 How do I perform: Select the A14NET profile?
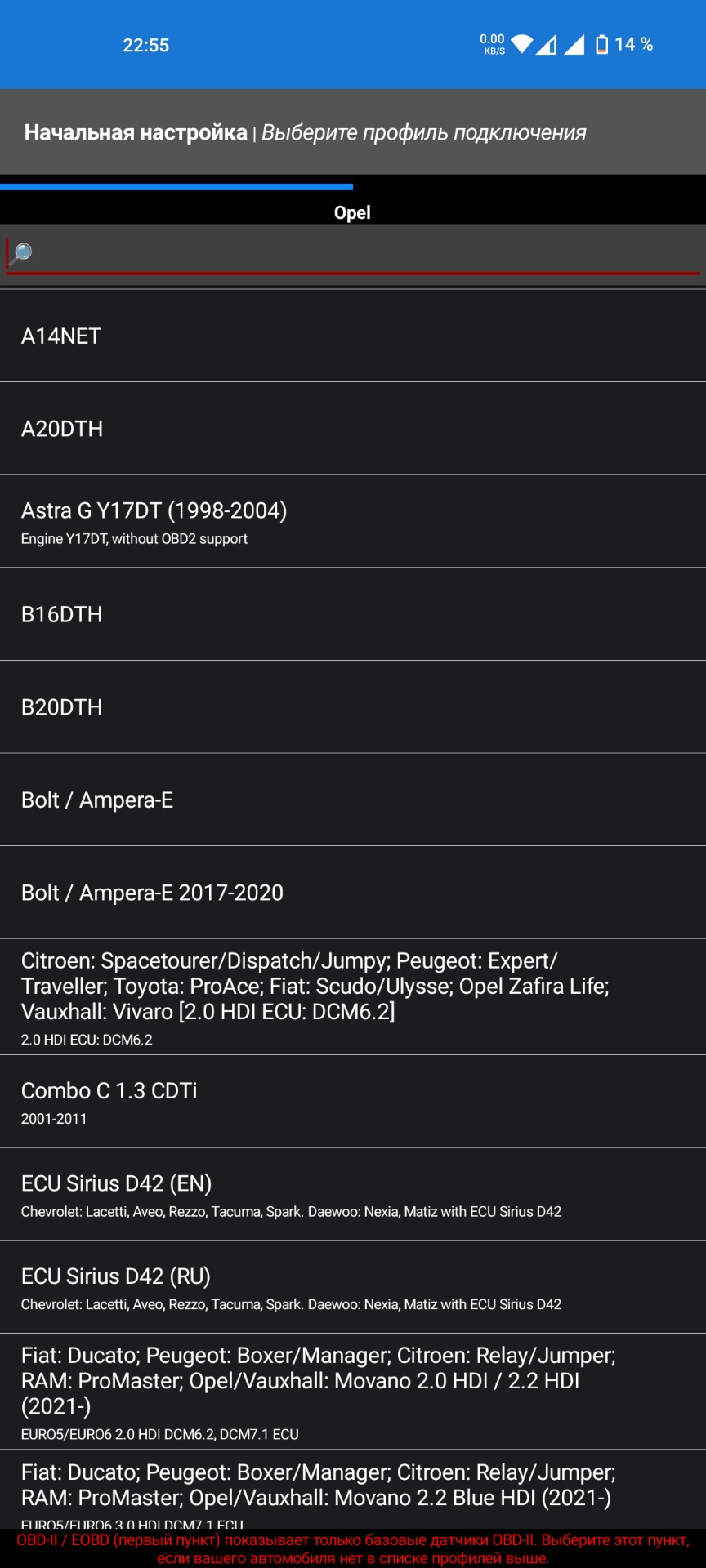pyautogui.click(x=353, y=336)
